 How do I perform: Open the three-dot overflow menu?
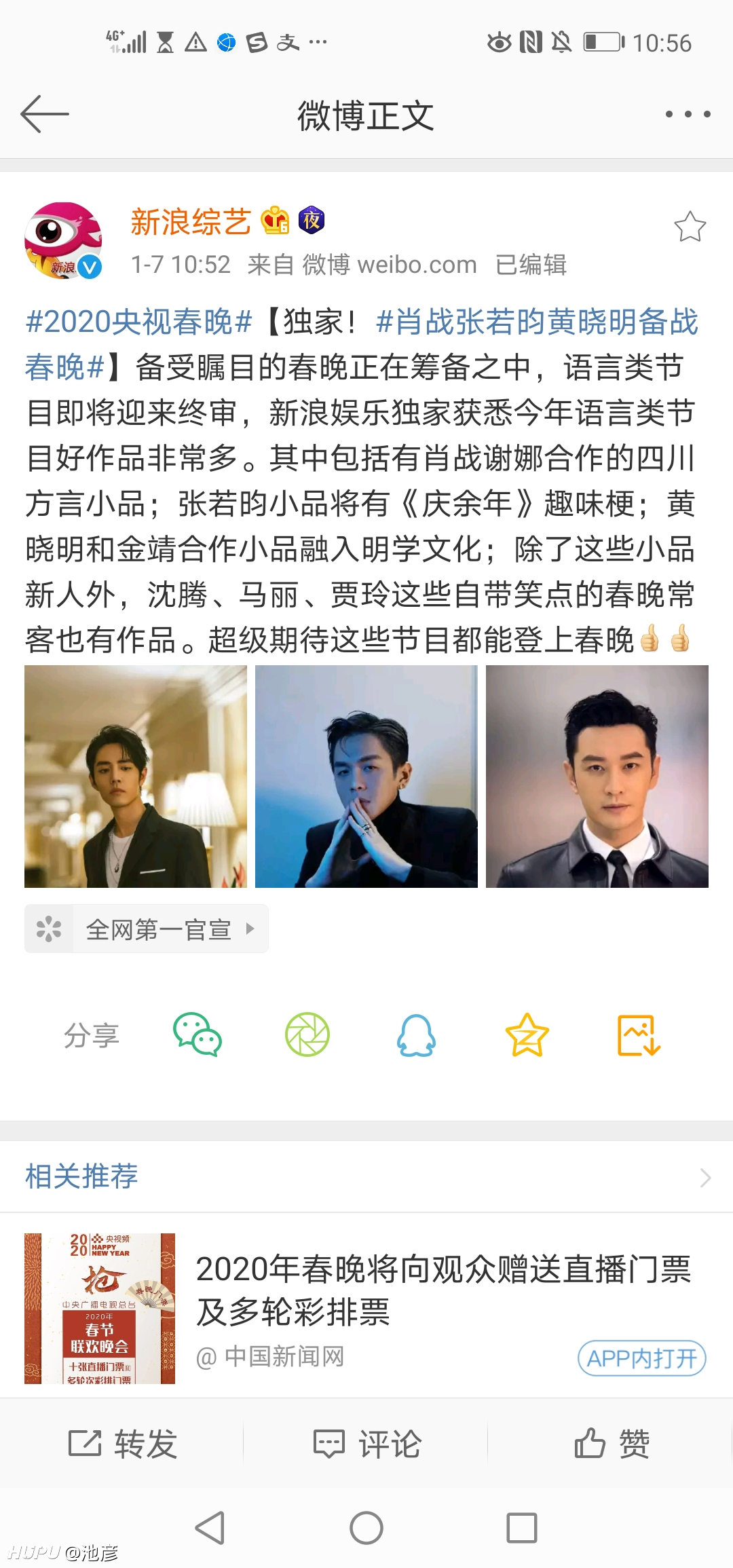pyautogui.click(x=688, y=114)
